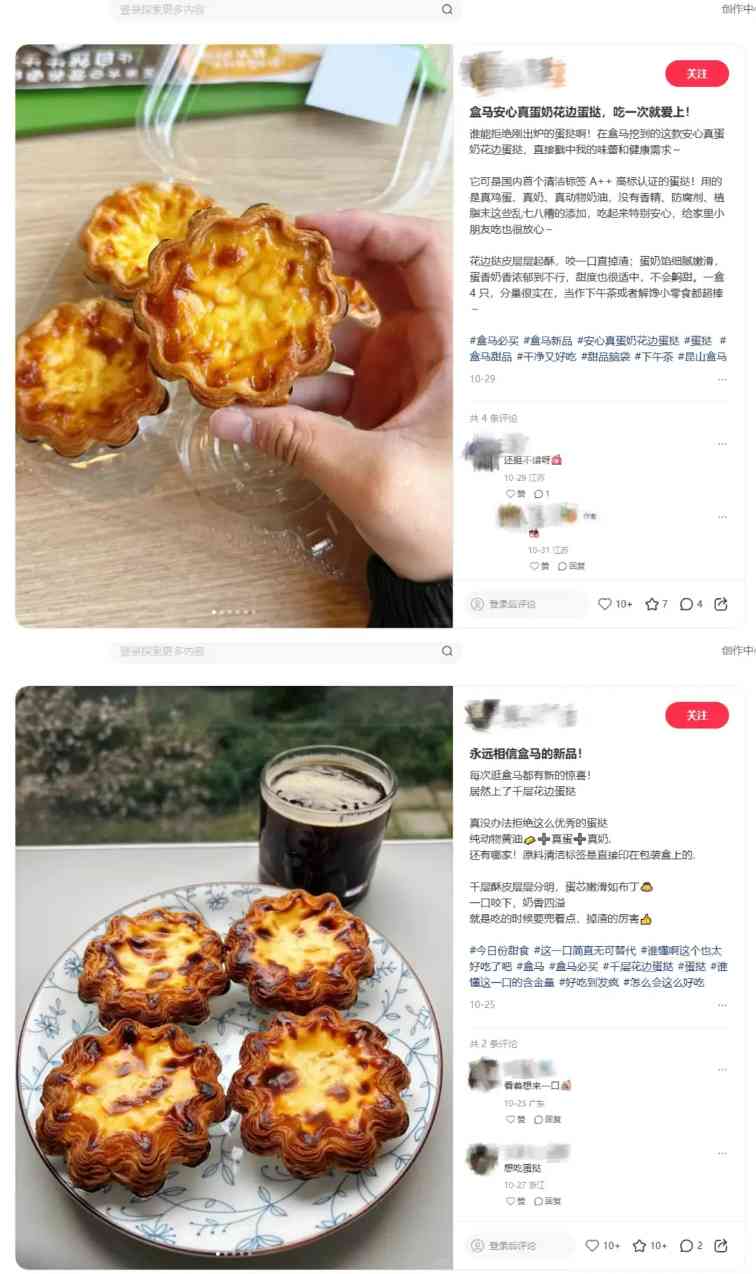Image resolution: width=756 pixels, height=1274 pixels.
Task: Expand the '...' menu next to the 10-29 comment
Action: (x=721, y=442)
